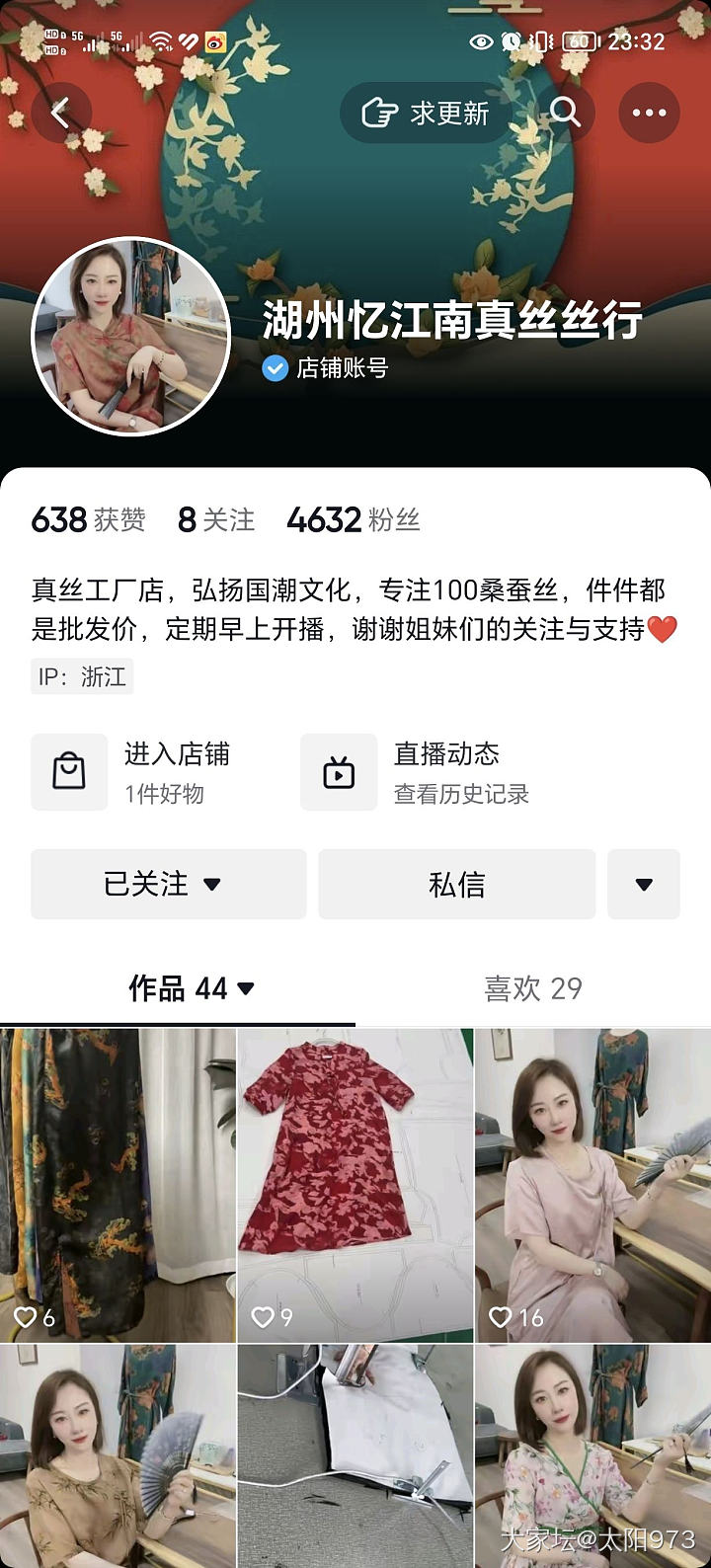Switch to the 喜欢 29 tab
Viewport: 711px width, 1568px height.
pyautogui.click(x=532, y=988)
